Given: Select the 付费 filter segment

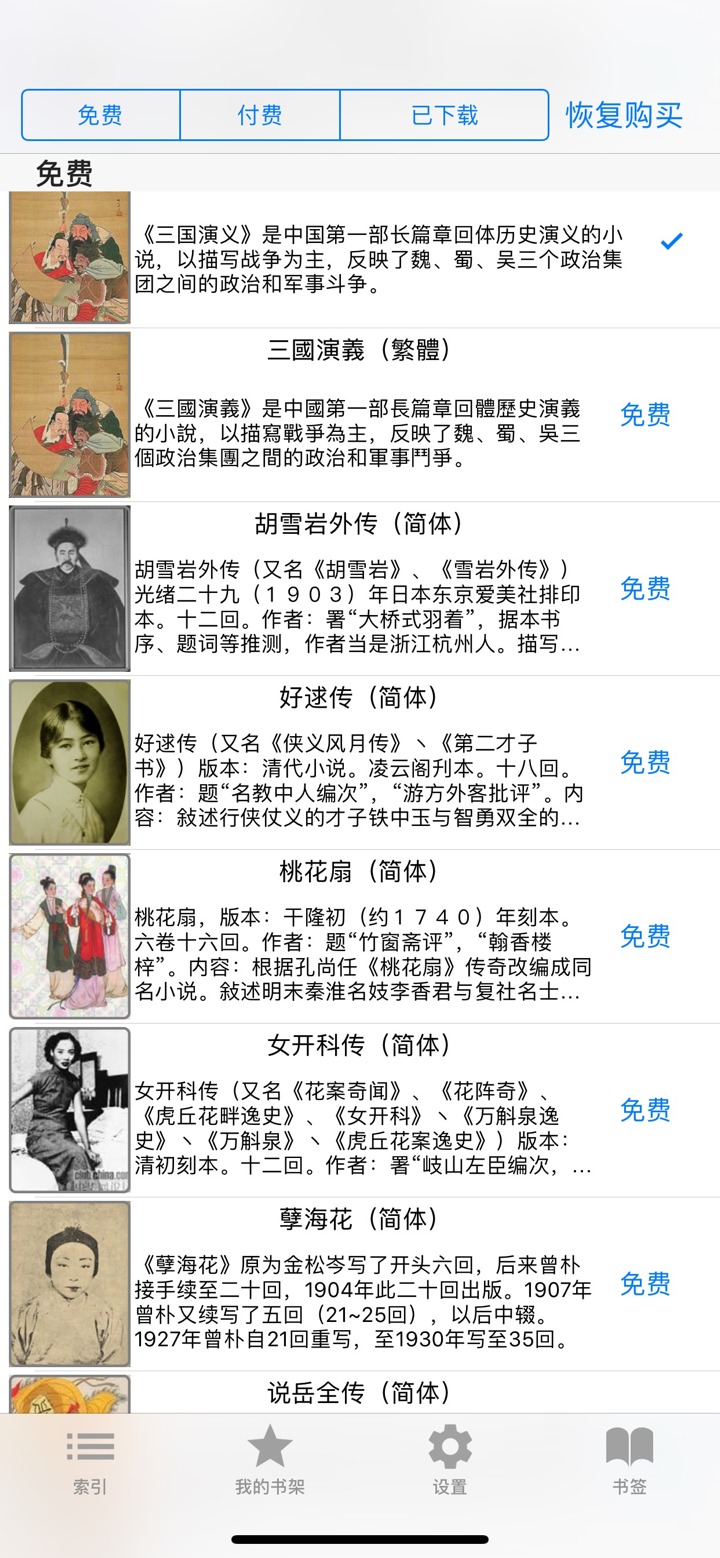Looking at the screenshot, I should coord(260,114).
